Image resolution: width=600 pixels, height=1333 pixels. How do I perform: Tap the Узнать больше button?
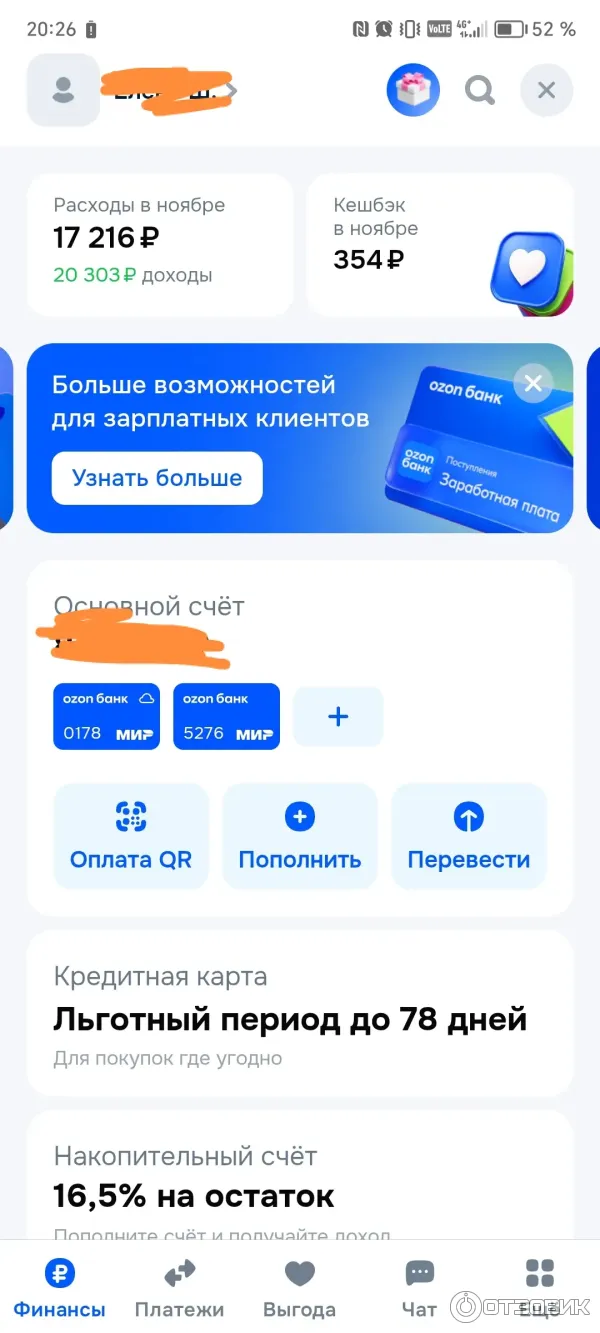pos(157,478)
